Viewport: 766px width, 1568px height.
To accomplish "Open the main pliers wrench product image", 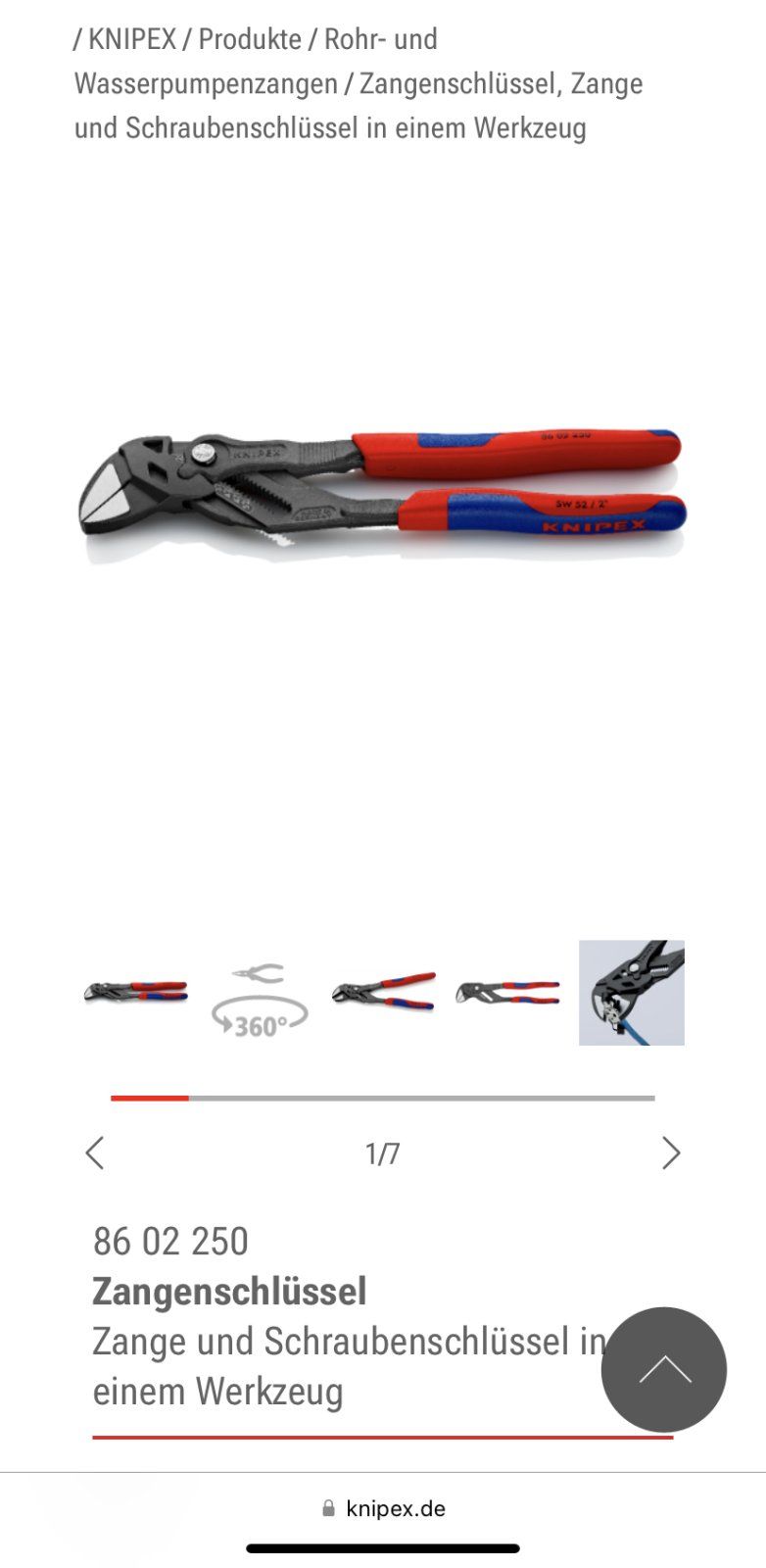I will (382, 490).
